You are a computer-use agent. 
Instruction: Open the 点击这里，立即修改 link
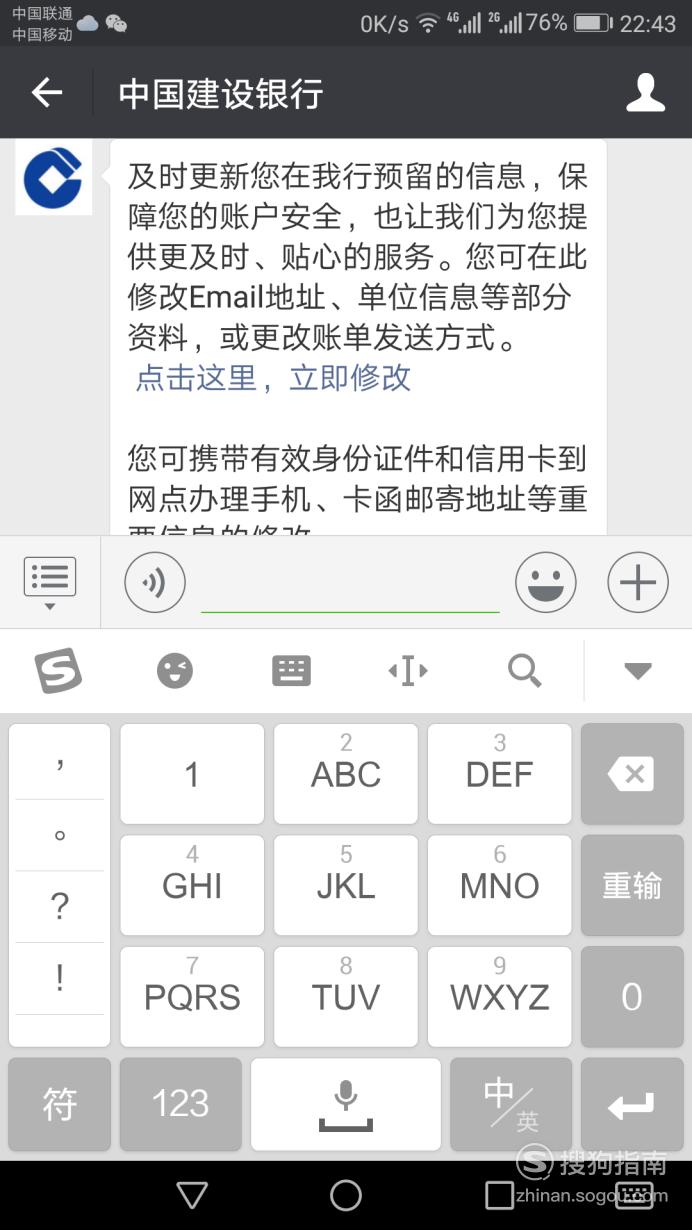tap(273, 378)
